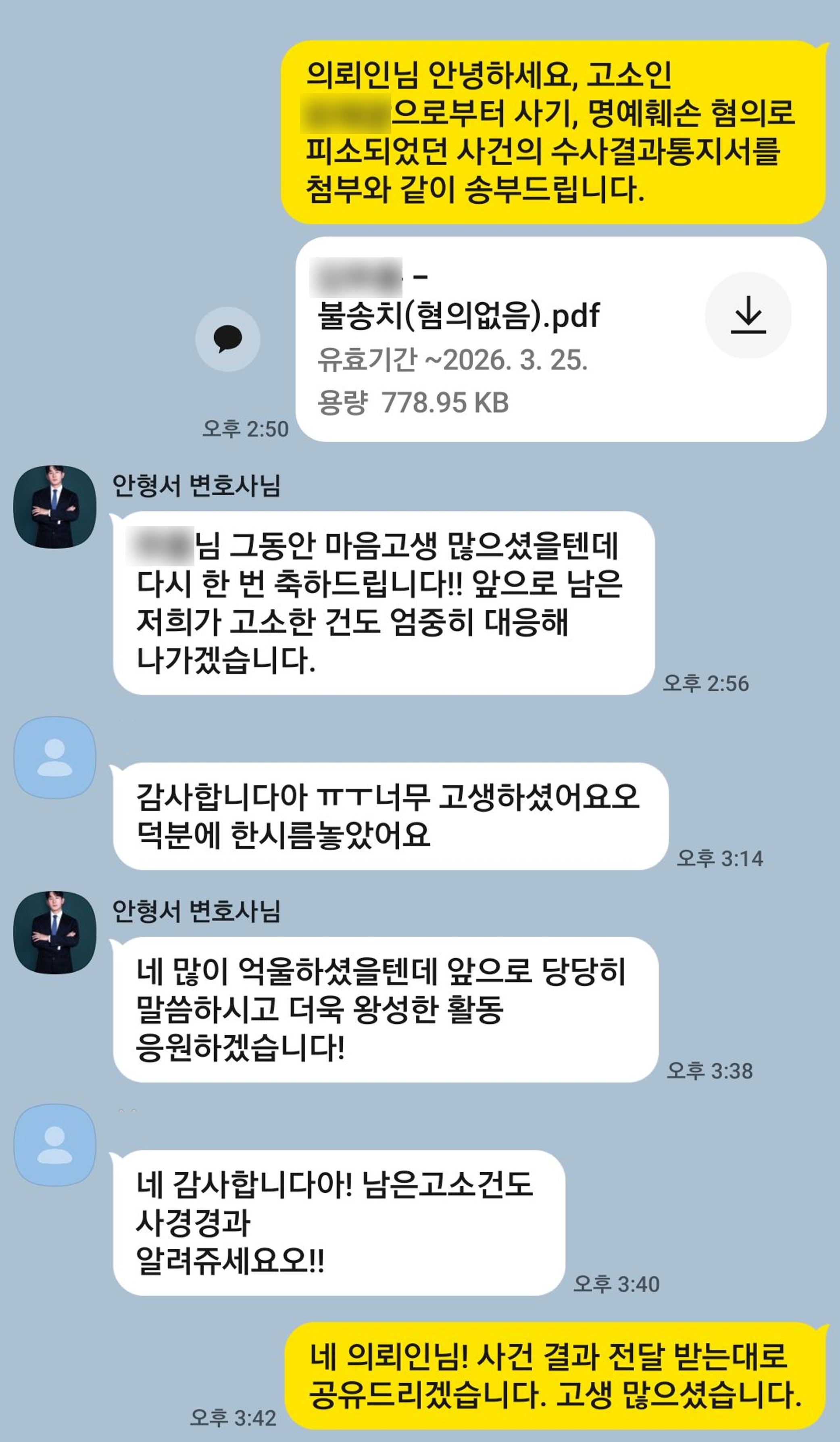
Task: View 안형서 변호사님's profile photo by the 마음고생 message
Action: point(55,507)
